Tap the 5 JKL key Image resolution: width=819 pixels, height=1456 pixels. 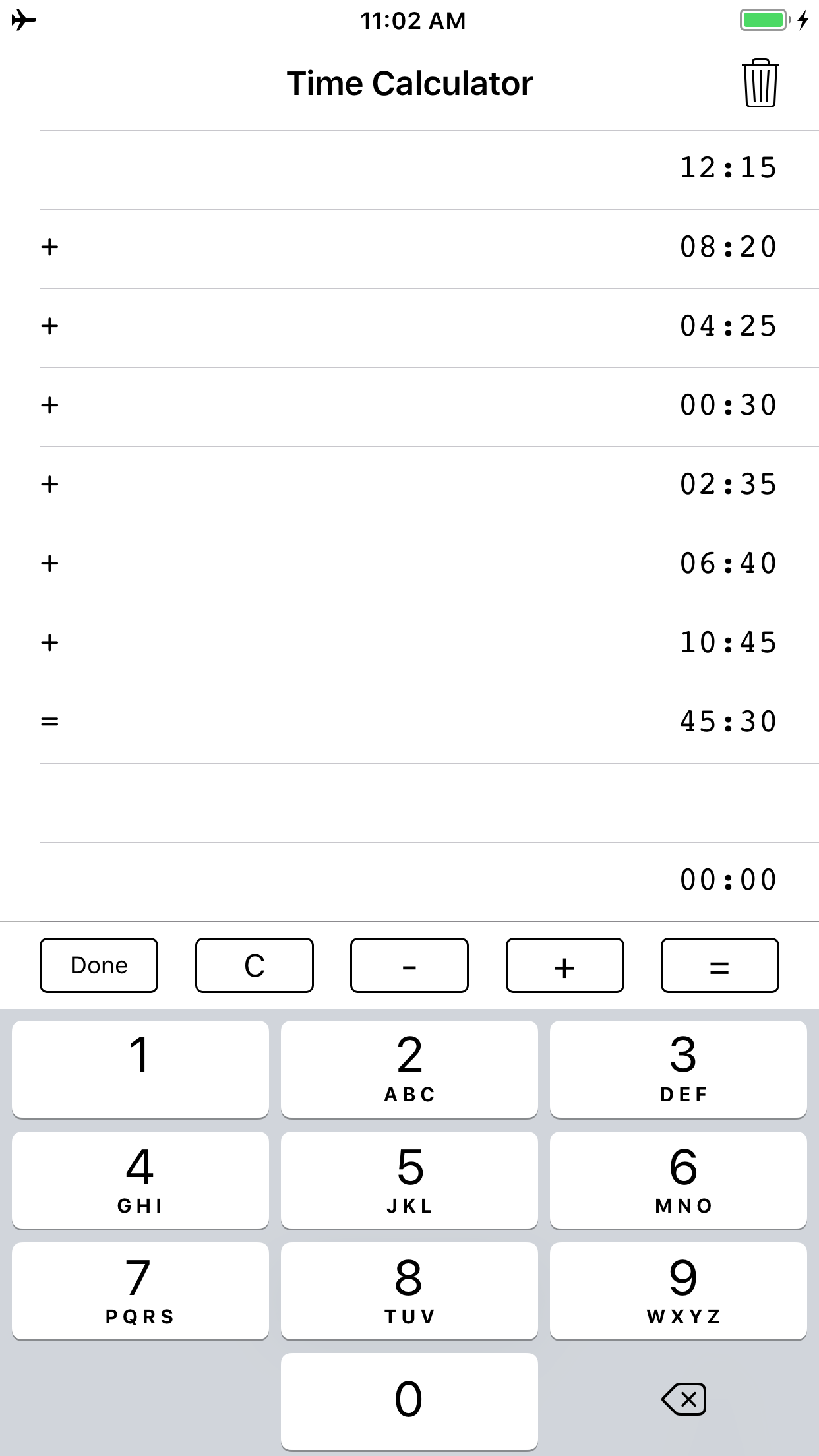pos(409,1180)
